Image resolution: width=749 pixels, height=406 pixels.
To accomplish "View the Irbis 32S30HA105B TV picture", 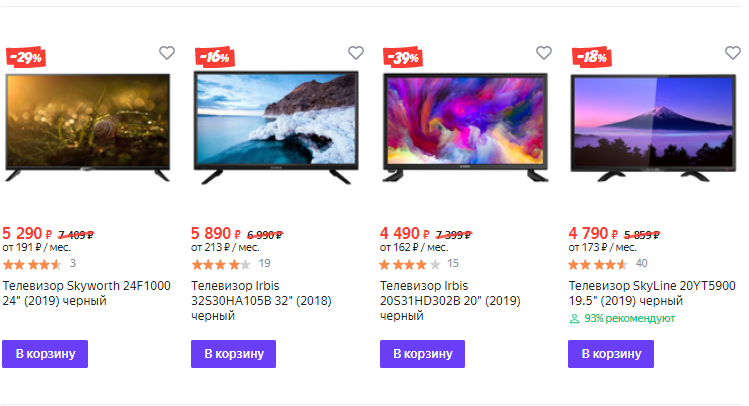I will click(x=275, y=127).
